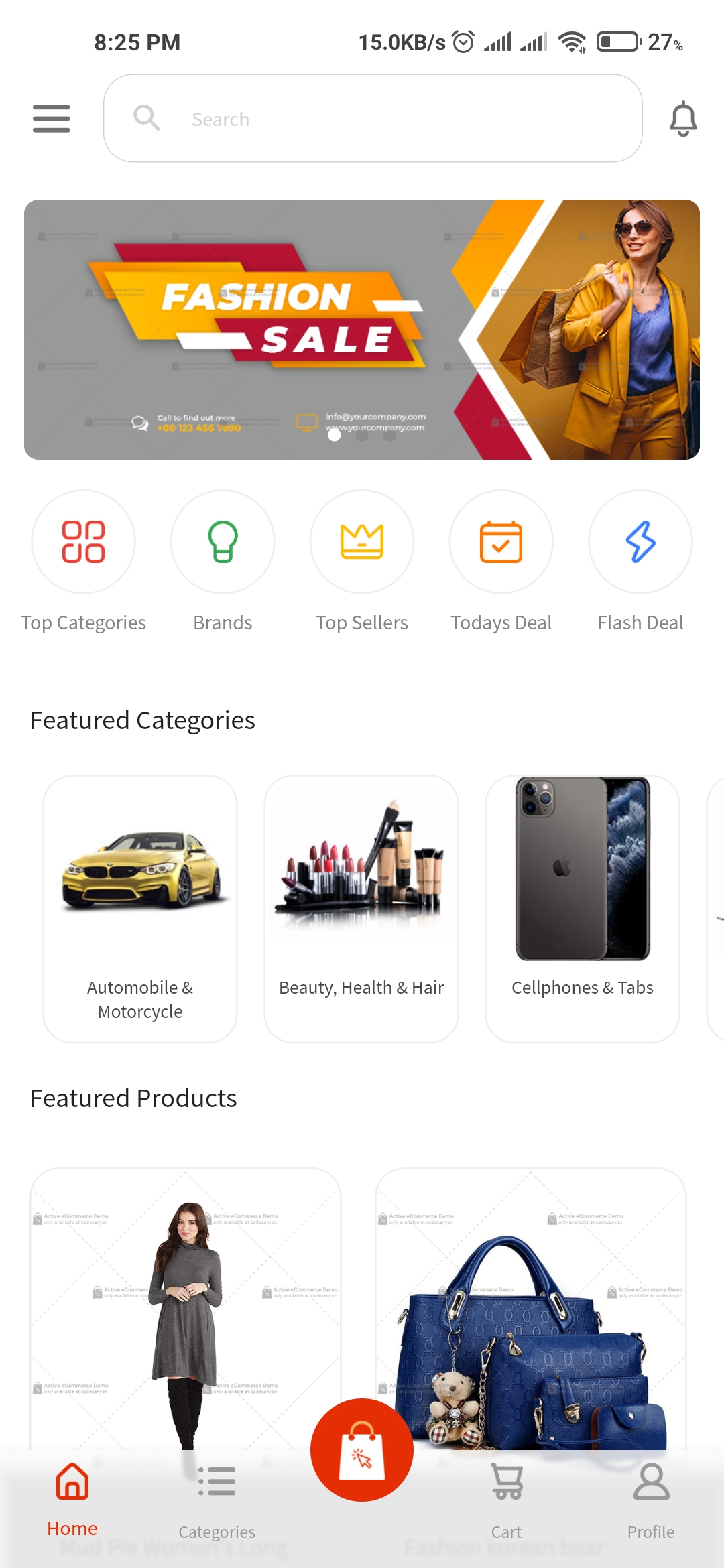This screenshot has height=1568, width=724.
Task: Open the hamburger drawer menu
Action: [51, 119]
